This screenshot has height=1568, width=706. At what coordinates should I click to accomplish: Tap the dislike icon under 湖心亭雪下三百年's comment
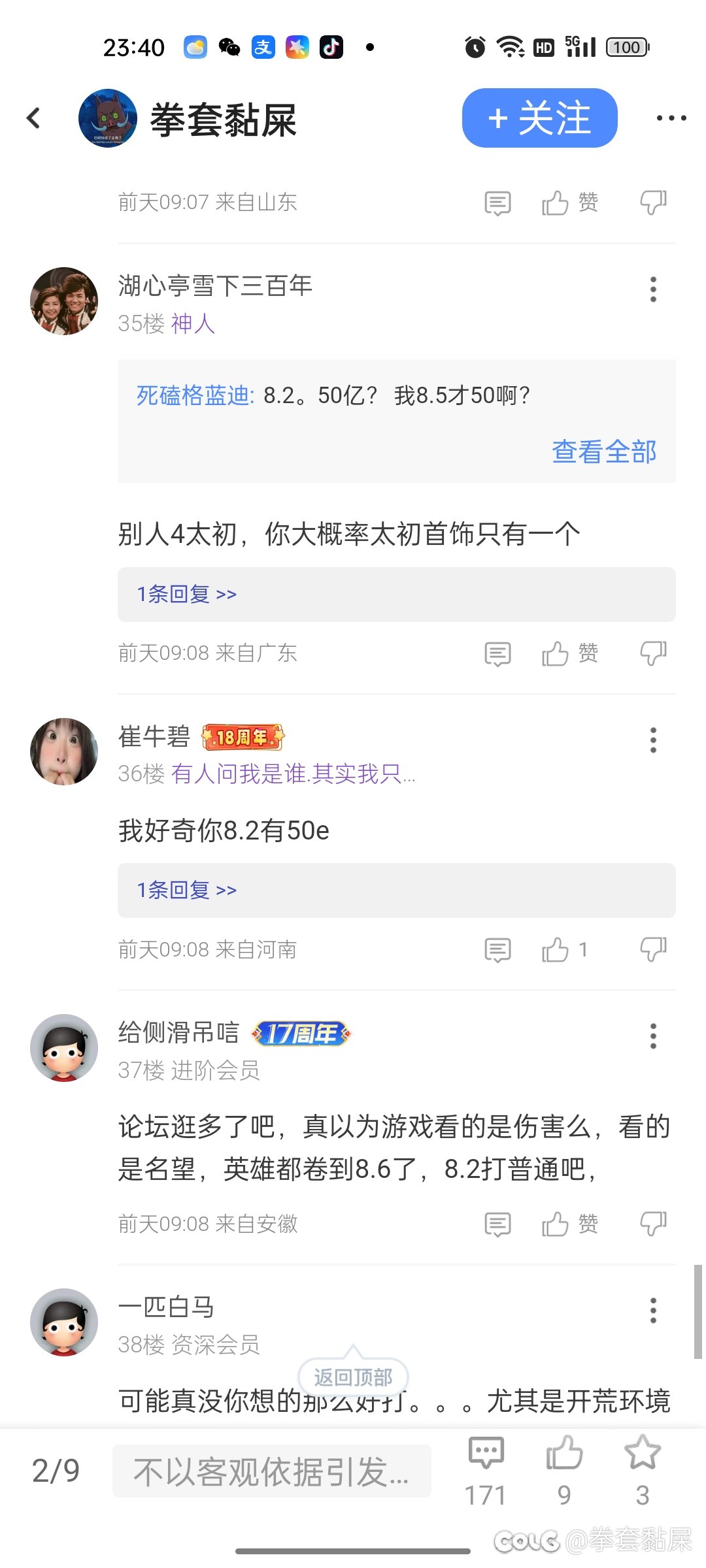click(652, 653)
